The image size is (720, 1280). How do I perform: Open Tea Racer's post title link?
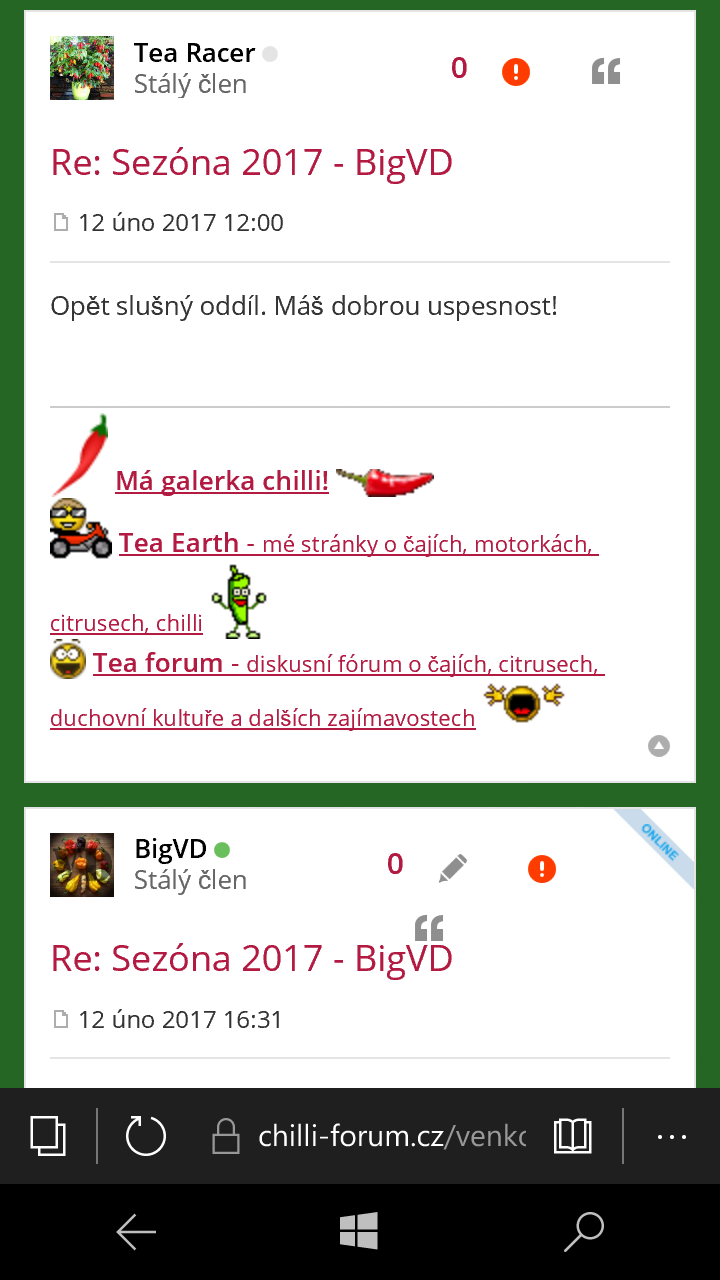[x=251, y=163]
